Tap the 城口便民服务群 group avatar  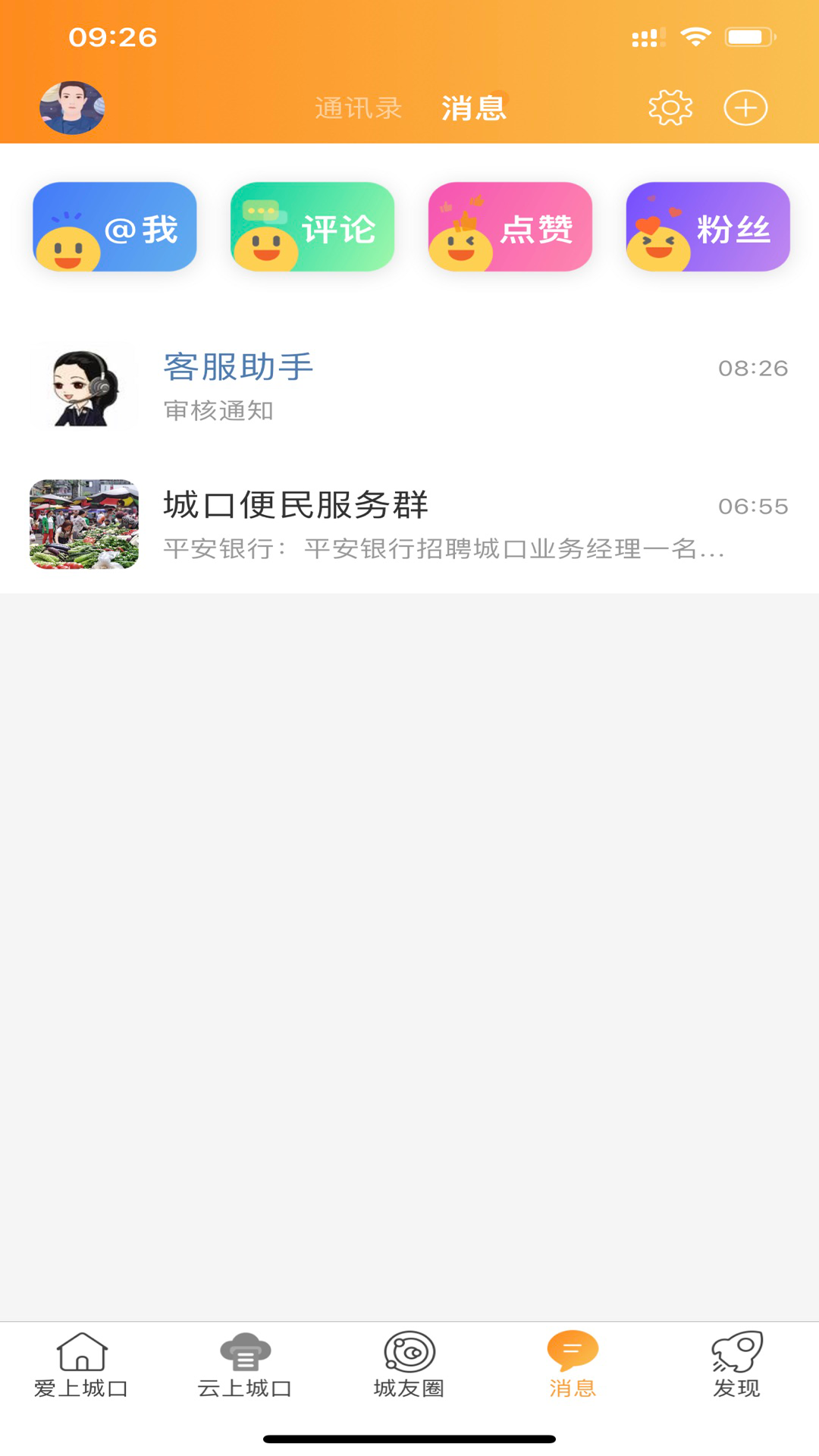click(83, 524)
